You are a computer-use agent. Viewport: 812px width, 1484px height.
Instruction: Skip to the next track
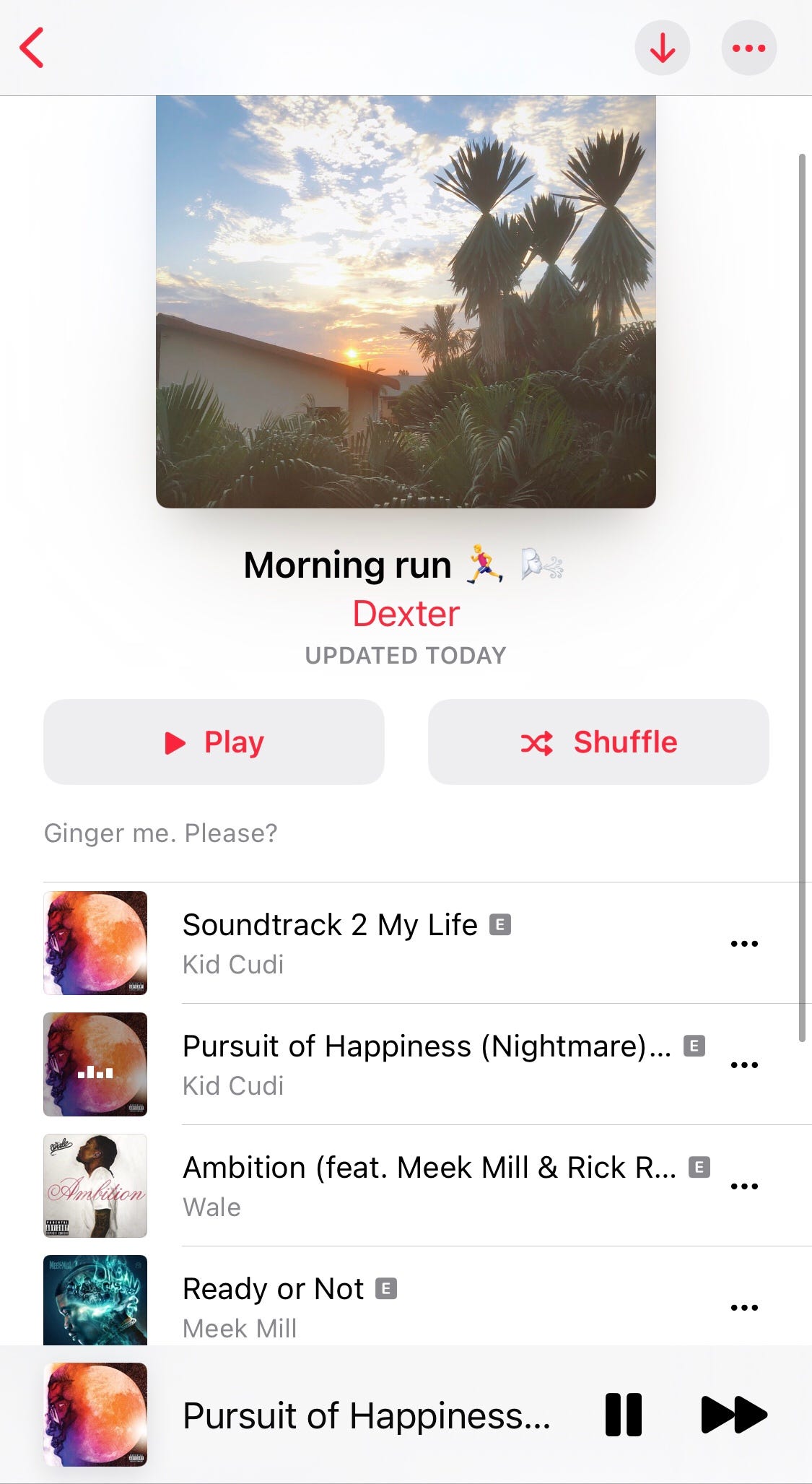pos(733,1415)
